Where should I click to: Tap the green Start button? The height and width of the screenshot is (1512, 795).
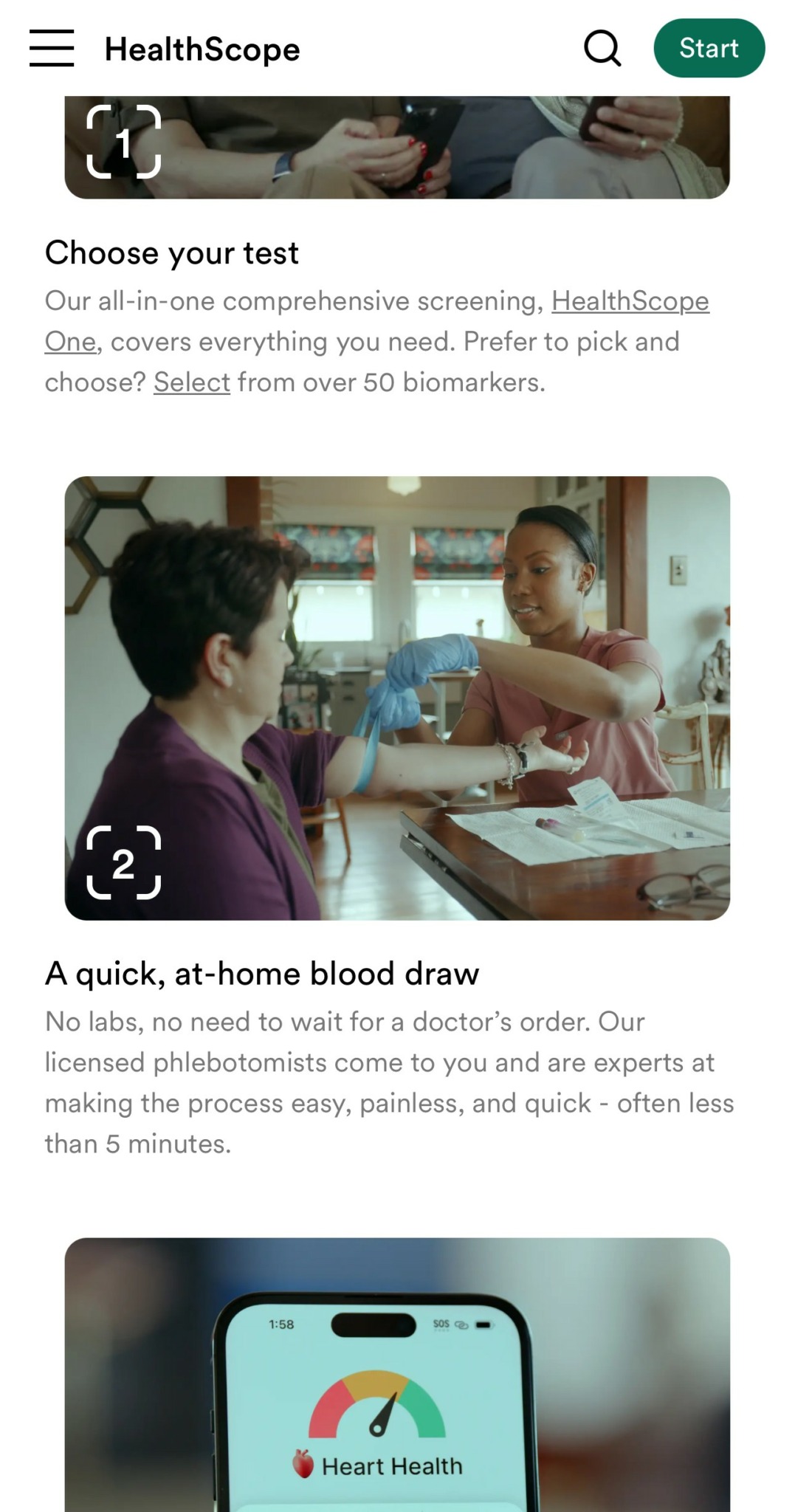pyautogui.click(x=709, y=49)
